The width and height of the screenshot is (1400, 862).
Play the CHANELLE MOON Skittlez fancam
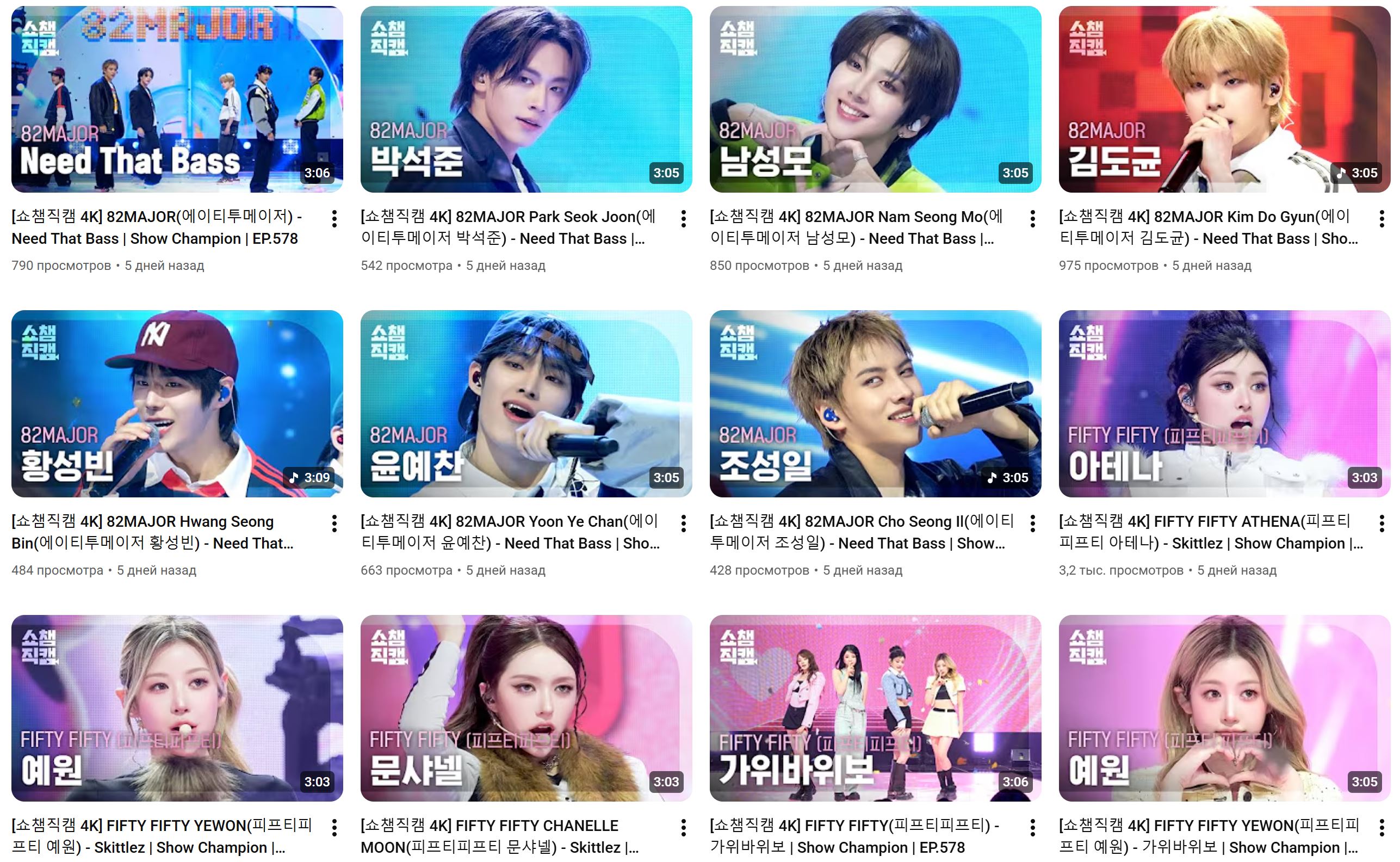pos(526,708)
